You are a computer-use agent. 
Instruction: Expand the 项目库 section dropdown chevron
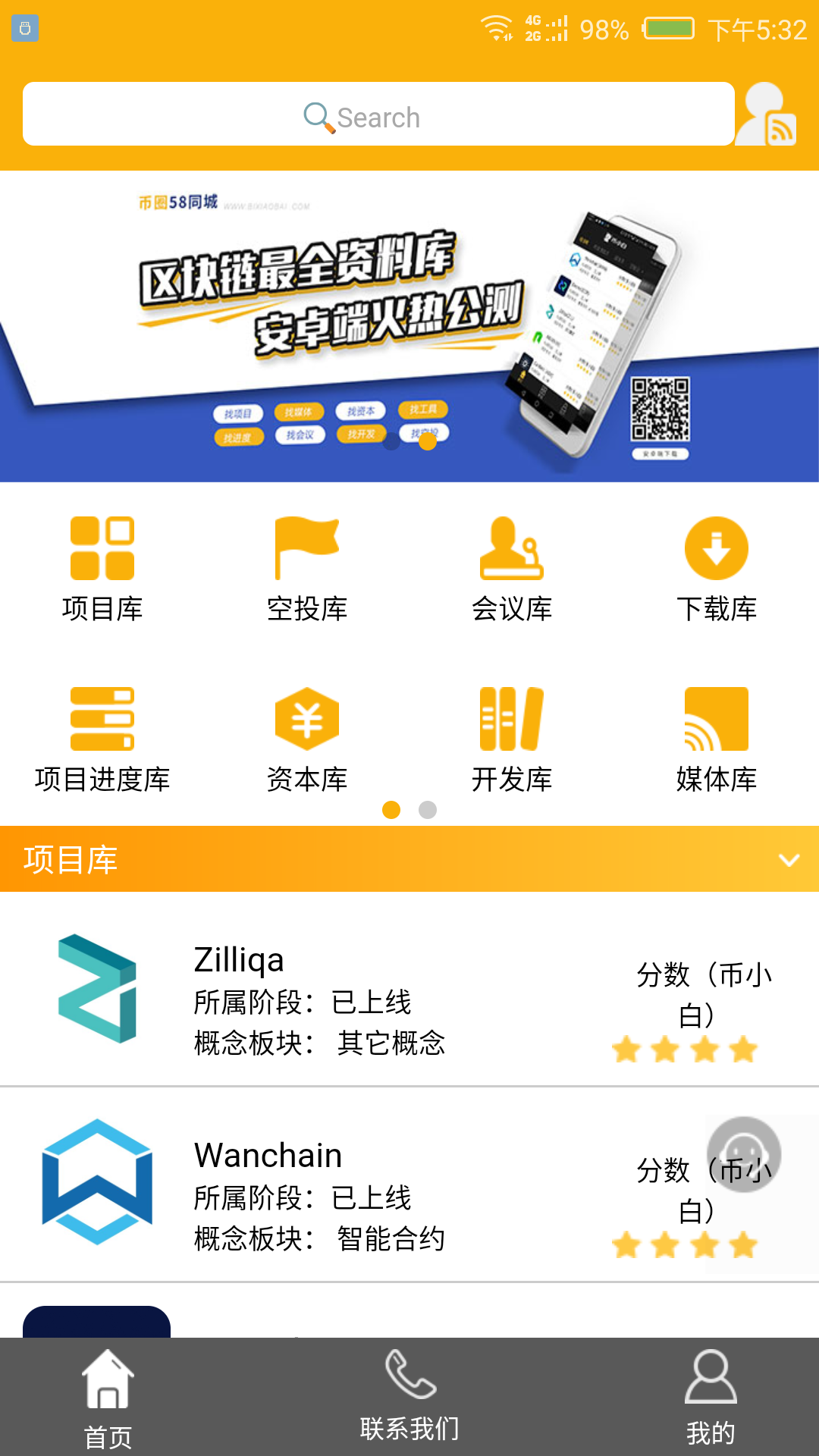pos(789,860)
